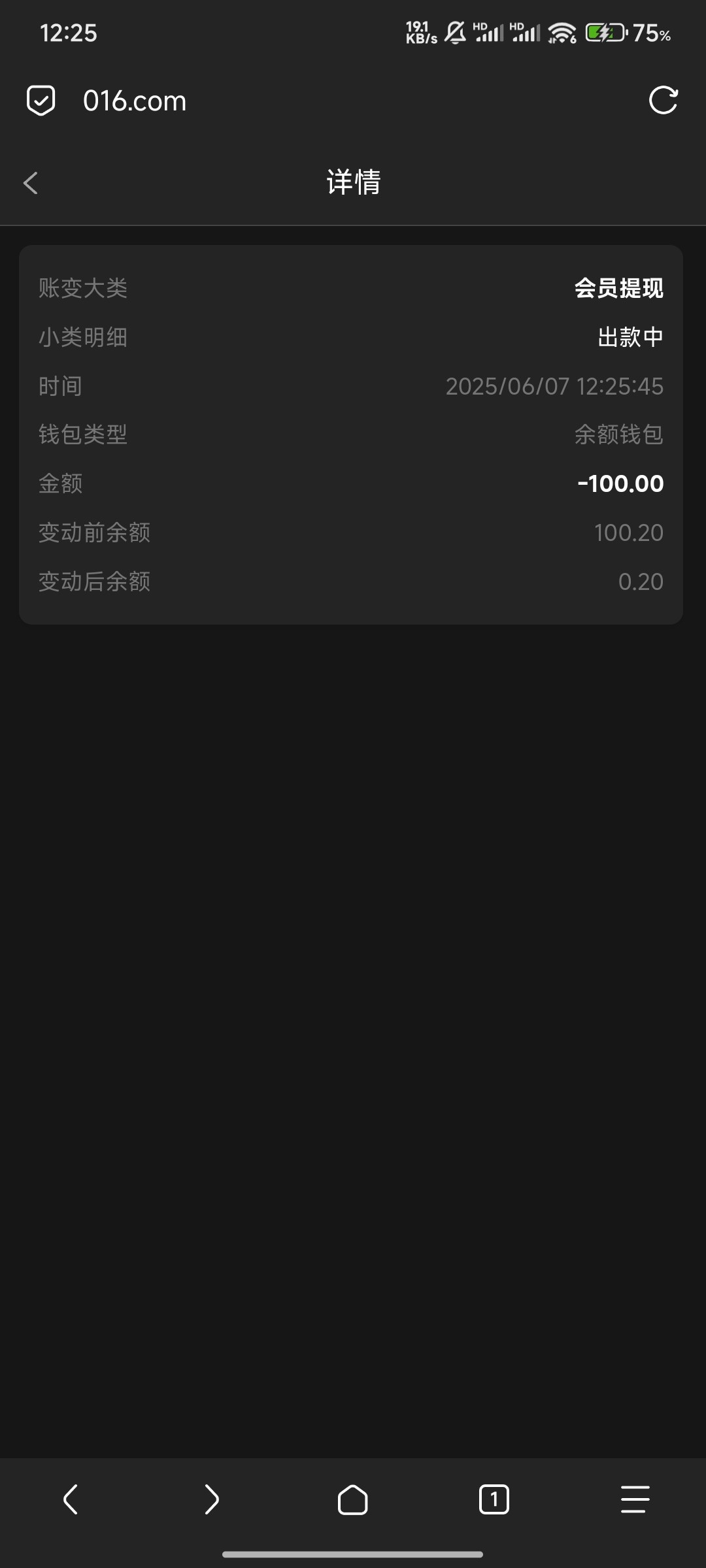Tap the muted notification bell icon
The height and width of the screenshot is (1568, 706).
454,32
